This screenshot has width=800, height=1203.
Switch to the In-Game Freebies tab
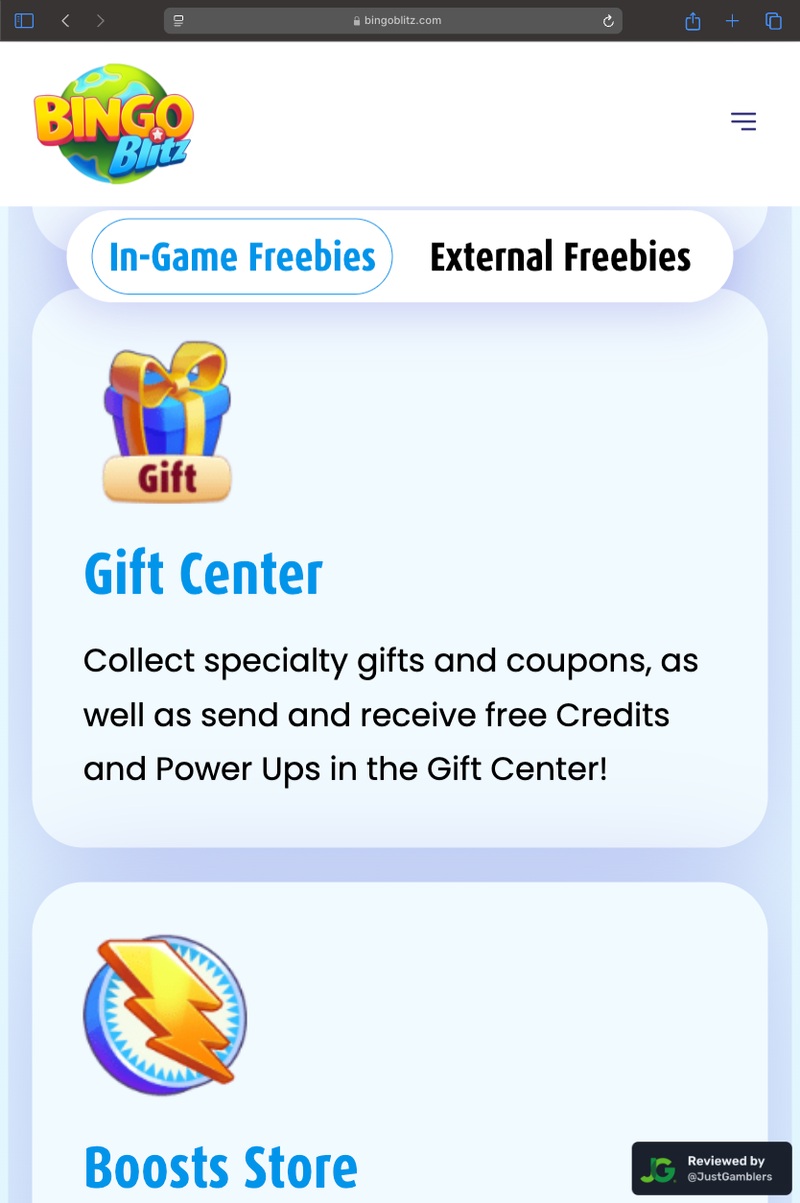click(x=241, y=256)
